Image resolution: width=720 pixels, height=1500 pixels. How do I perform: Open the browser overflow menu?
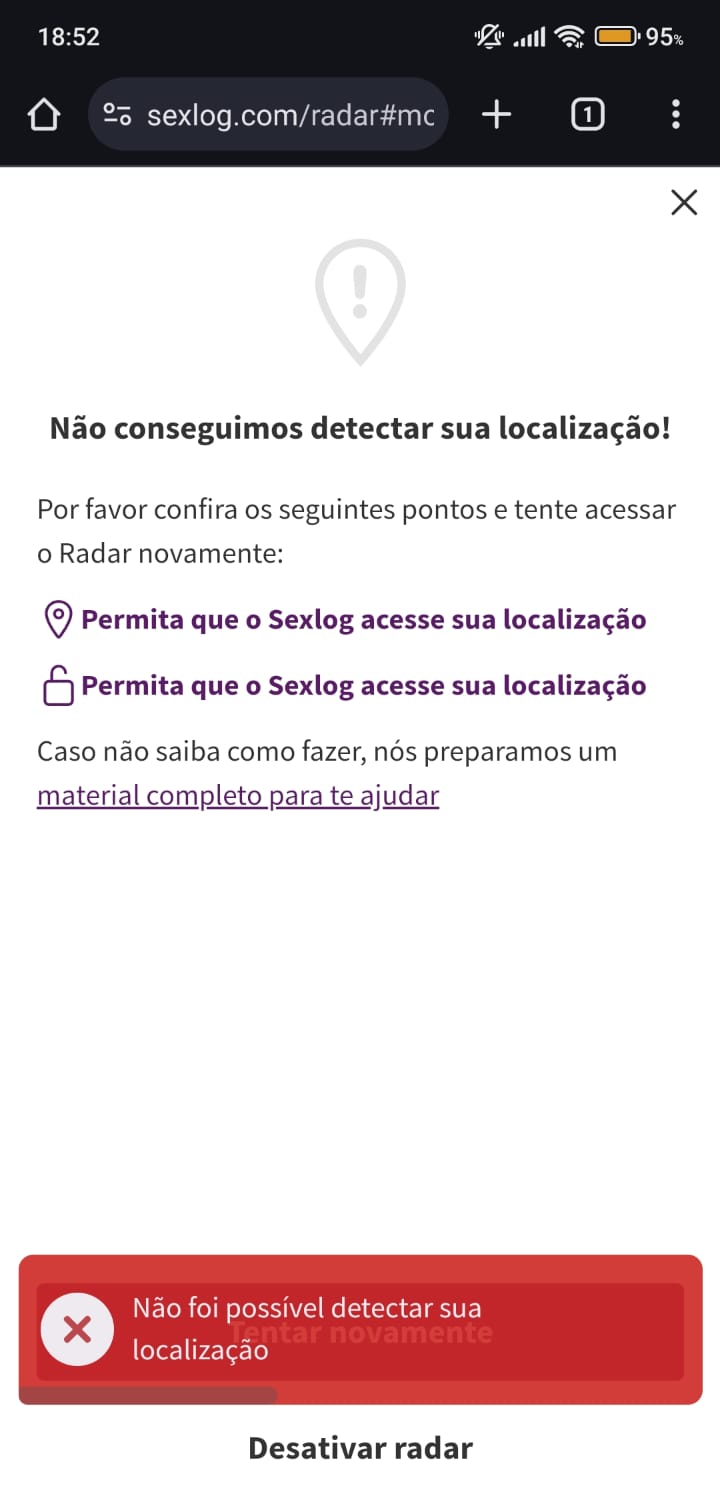coord(676,115)
